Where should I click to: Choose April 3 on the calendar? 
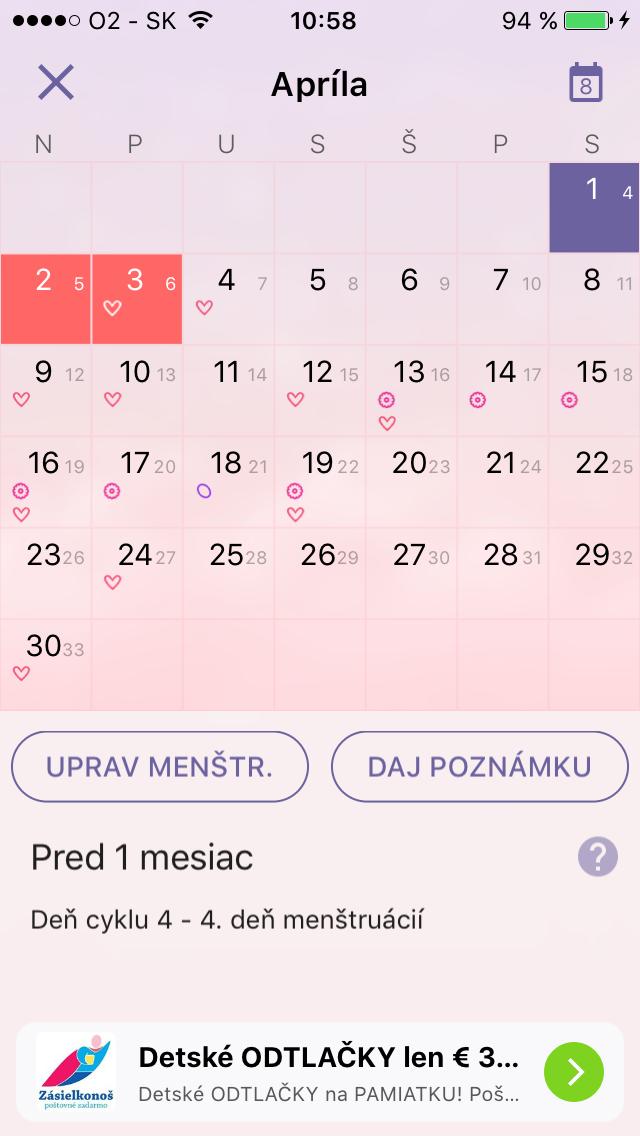pyautogui.click(x=137, y=298)
